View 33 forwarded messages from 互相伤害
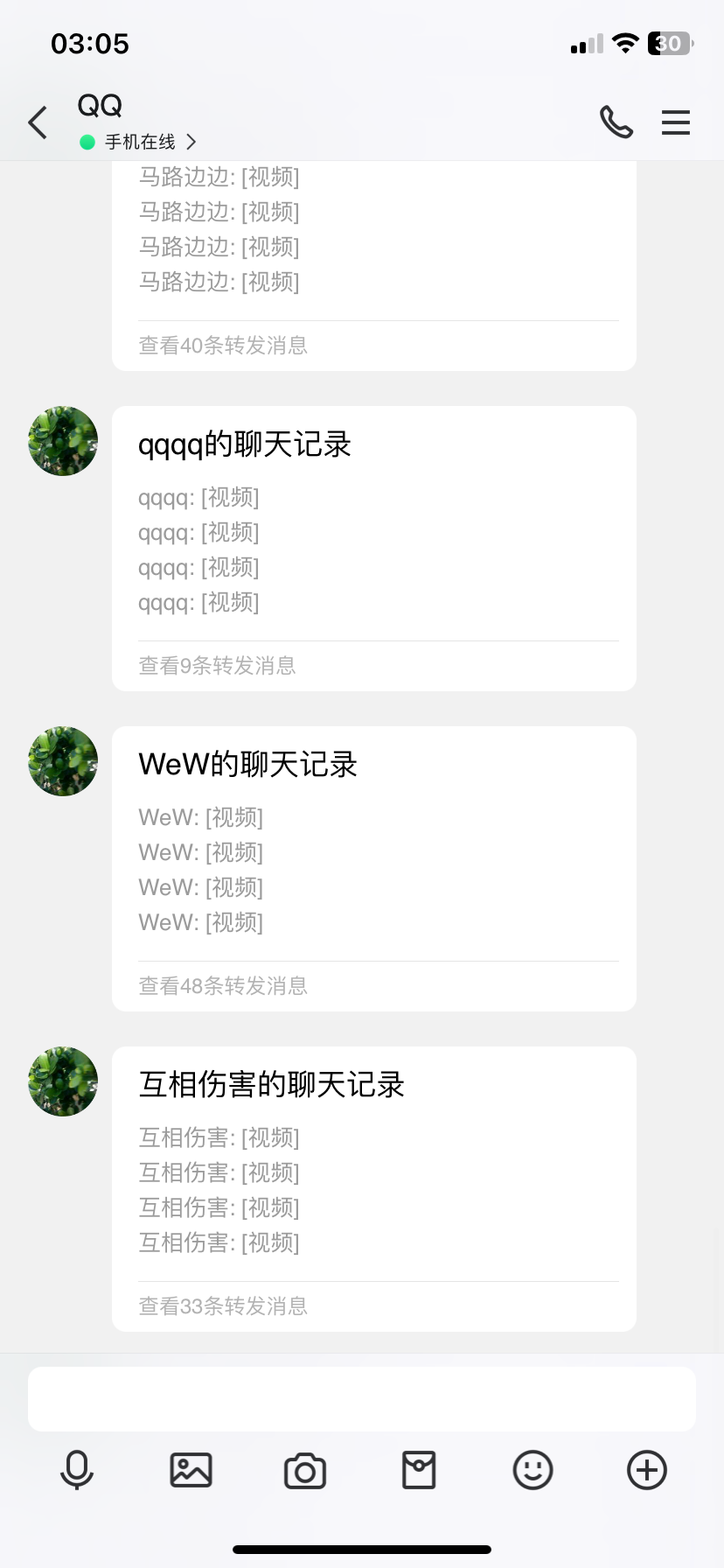Viewport: 724px width, 1568px height. click(x=223, y=1305)
